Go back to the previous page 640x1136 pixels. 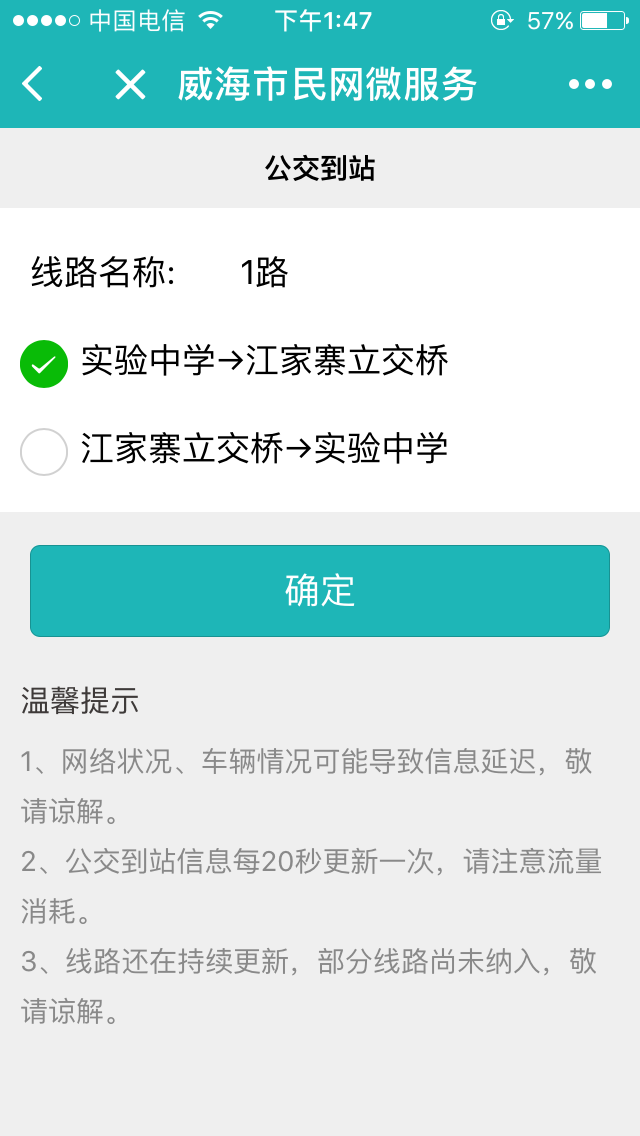coord(33,85)
